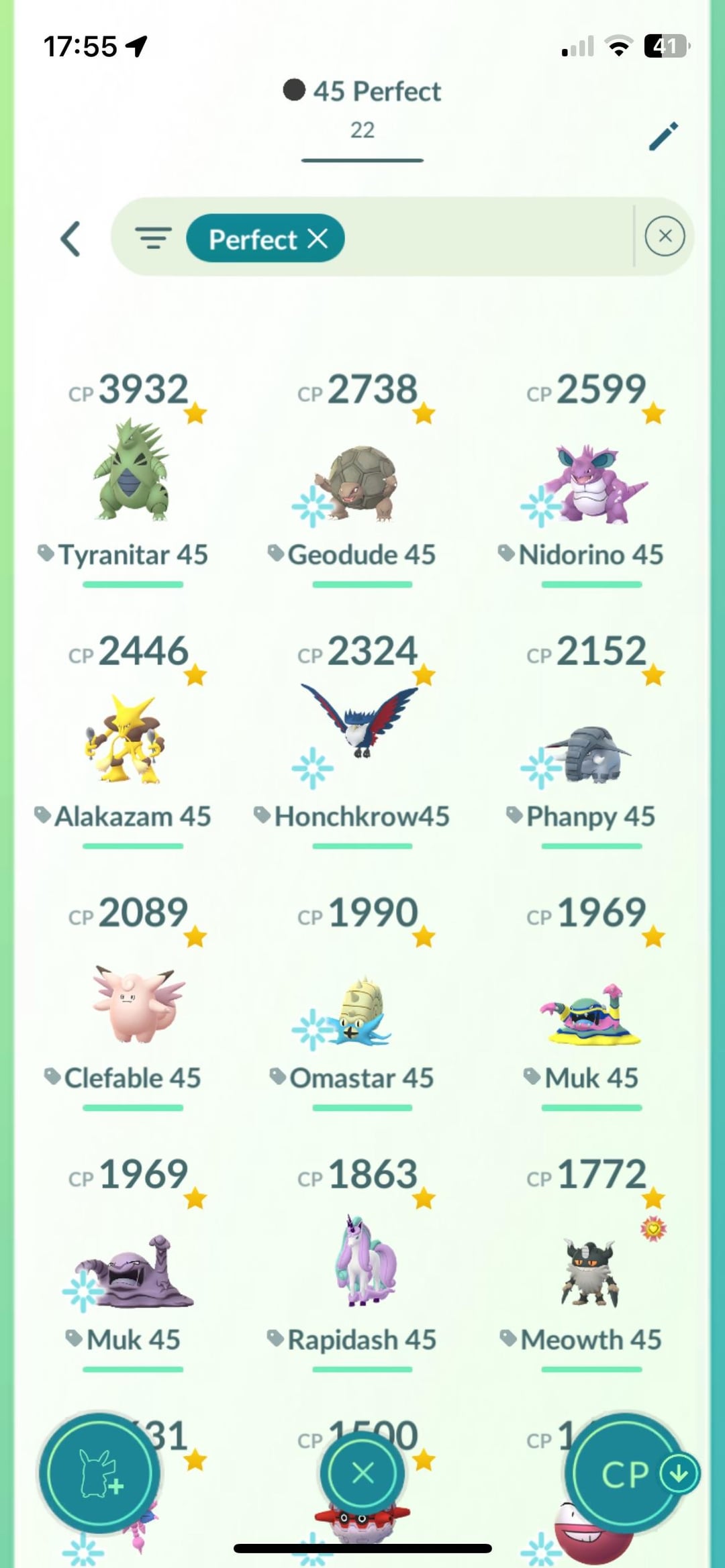This screenshot has width=725, height=1568.
Task: Close the list with the round X button
Action: [362, 1473]
